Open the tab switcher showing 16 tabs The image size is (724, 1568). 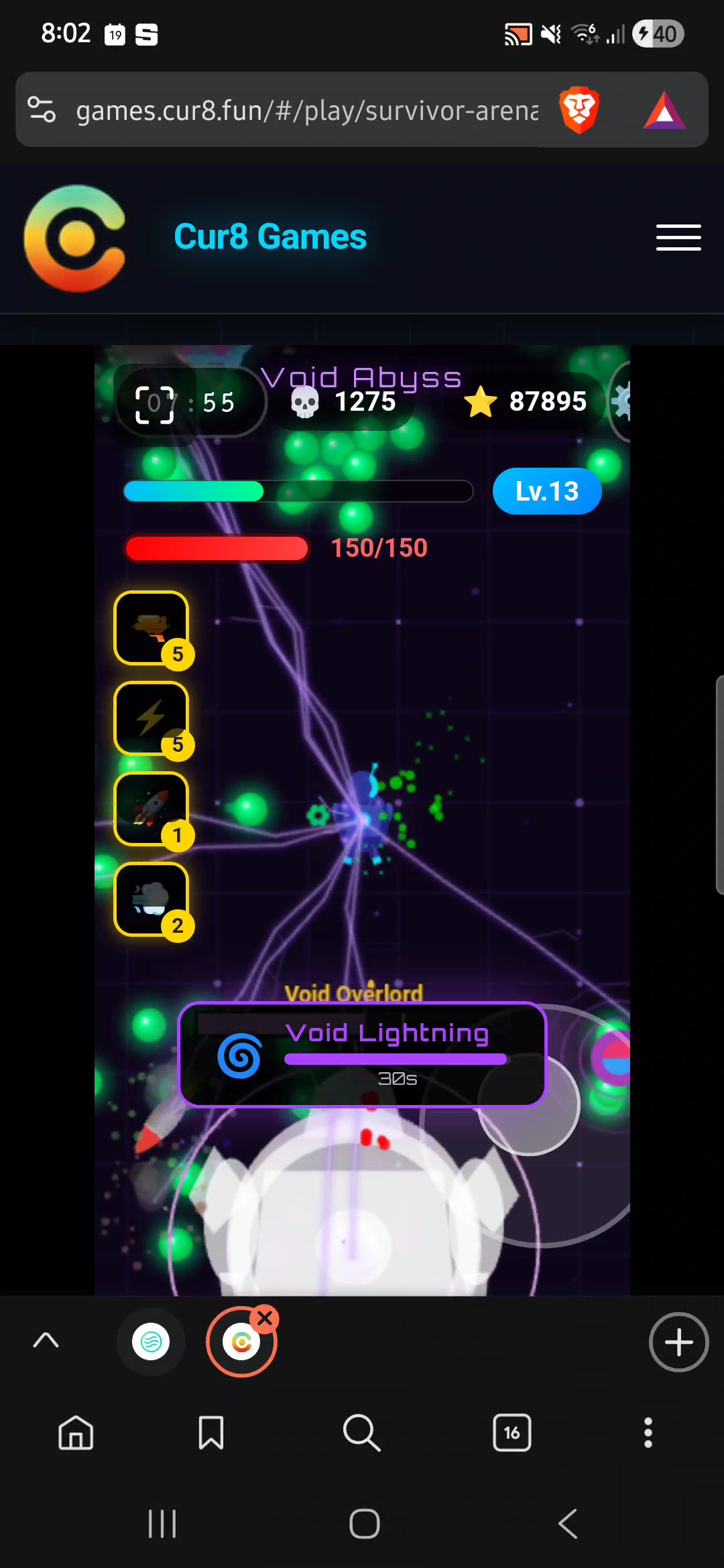point(512,1433)
